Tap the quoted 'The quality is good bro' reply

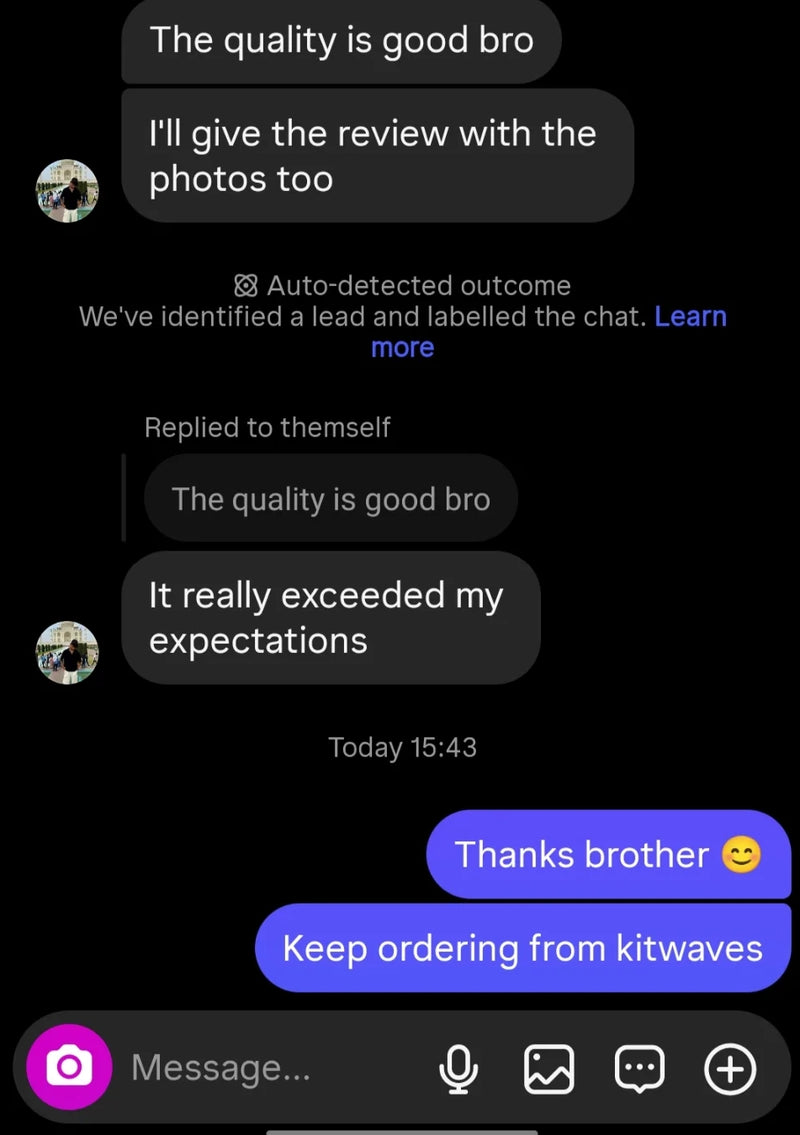coord(330,499)
